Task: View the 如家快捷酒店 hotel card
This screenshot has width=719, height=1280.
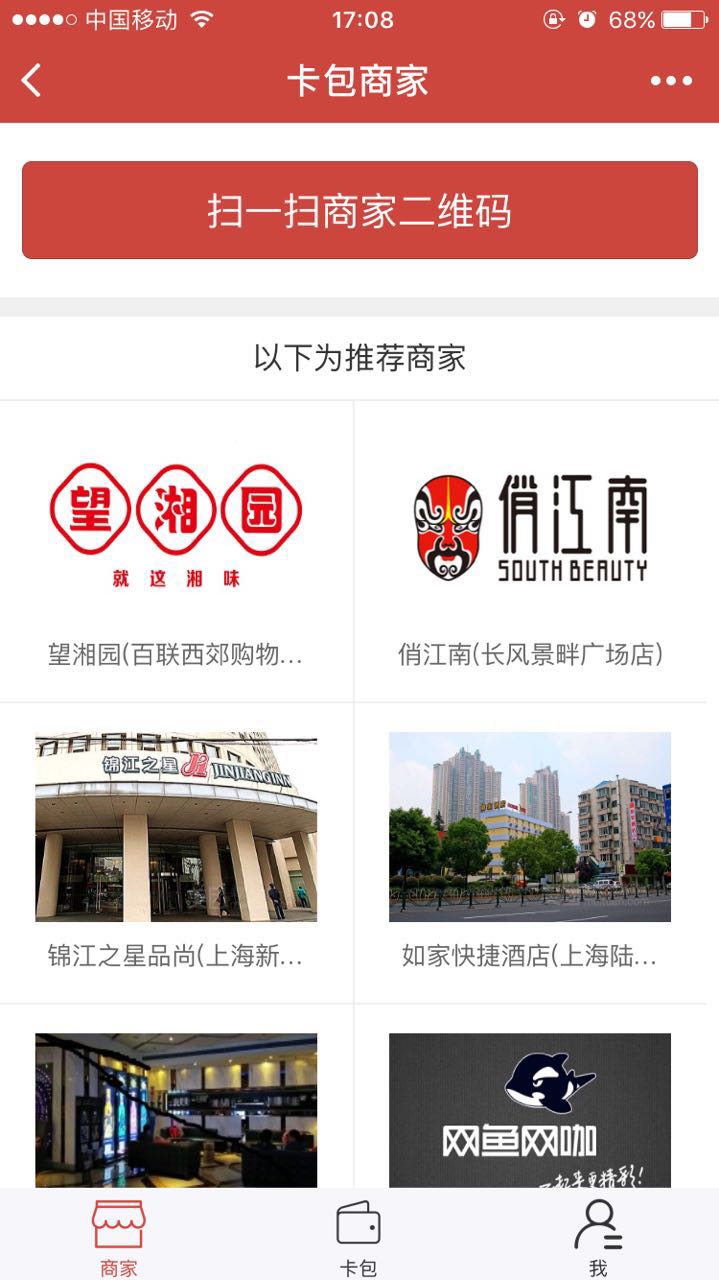Action: coord(530,852)
